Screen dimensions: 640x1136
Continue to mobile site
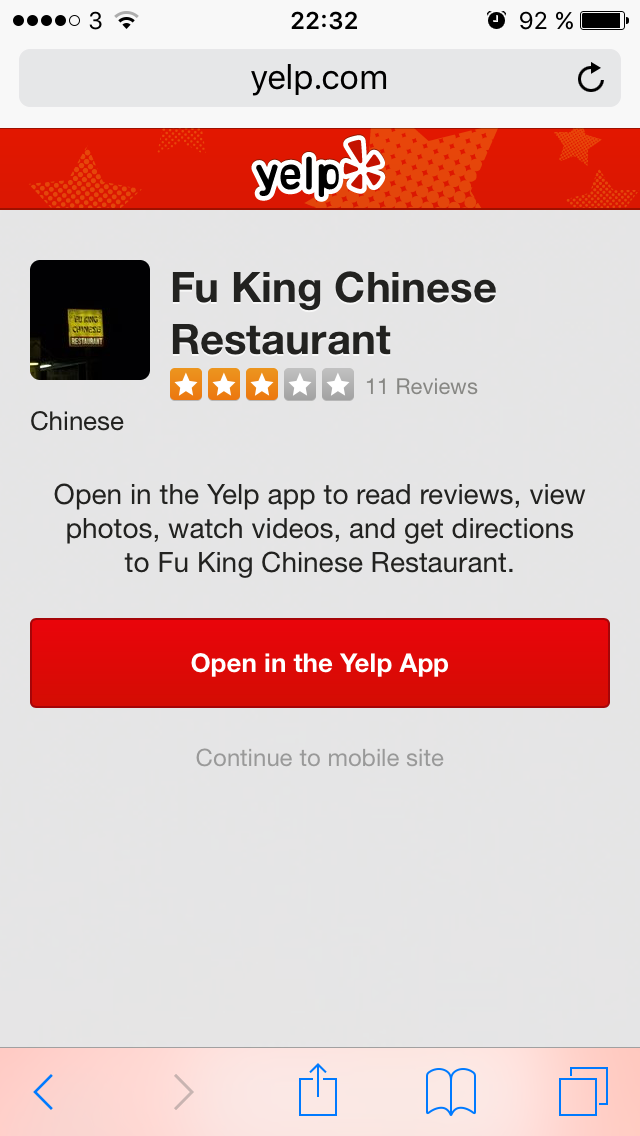320,758
